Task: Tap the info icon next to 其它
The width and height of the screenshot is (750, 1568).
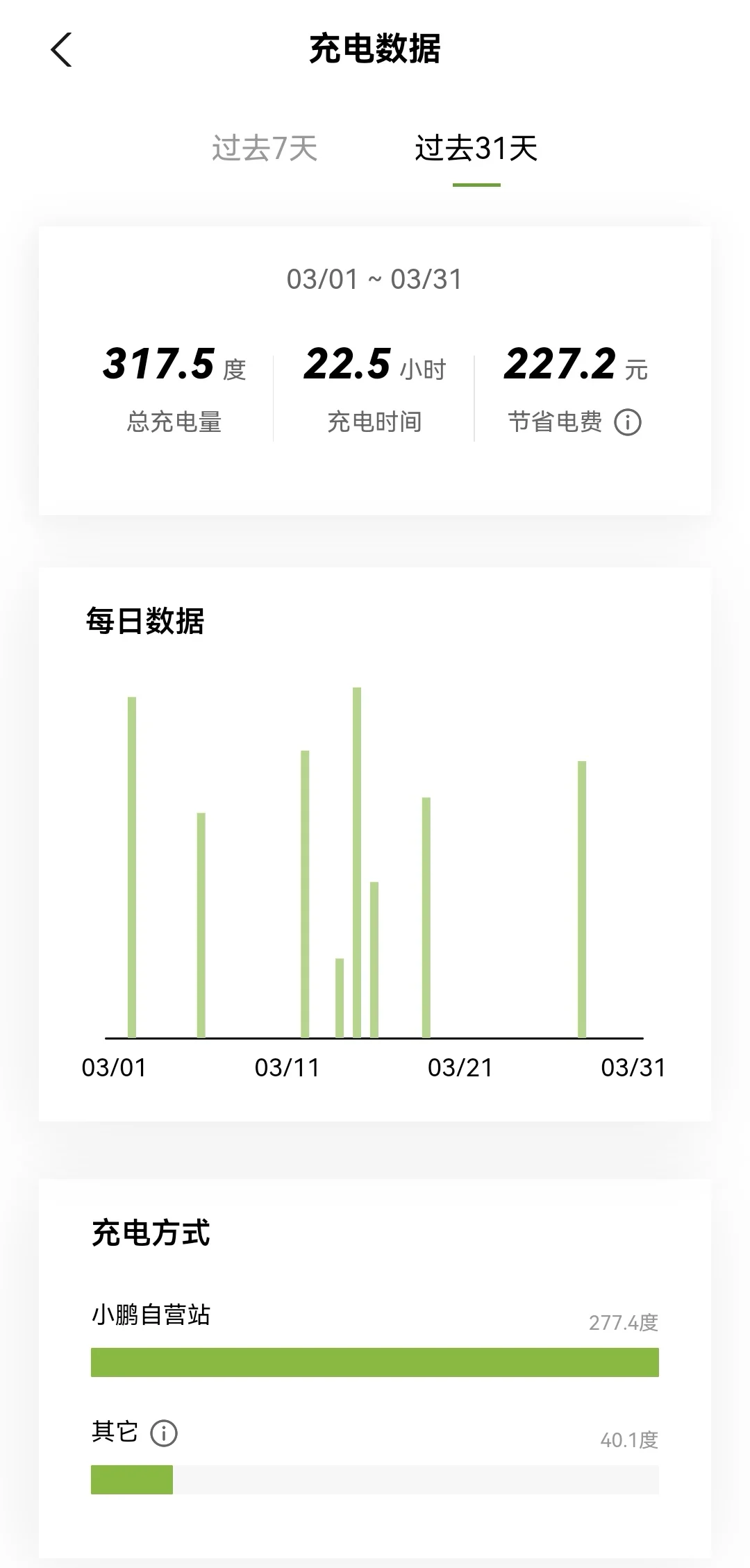Action: [164, 1433]
